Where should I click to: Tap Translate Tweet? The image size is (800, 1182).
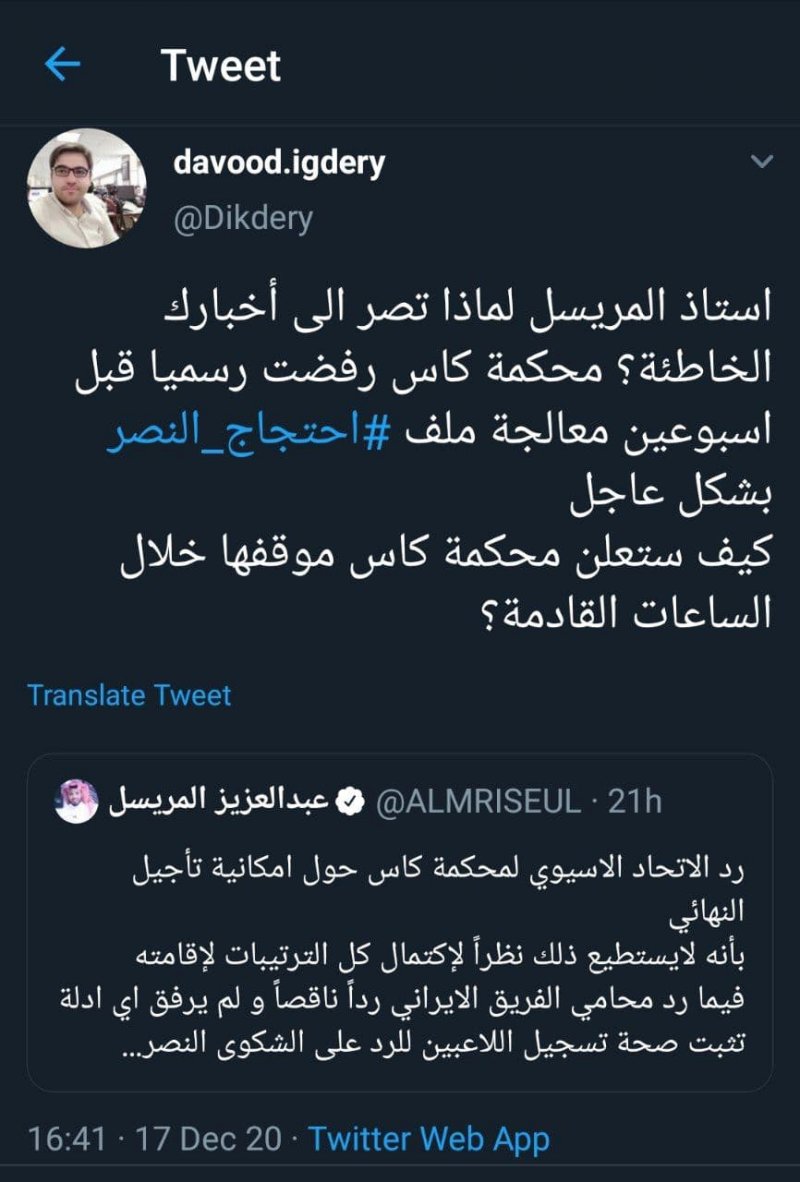(130, 695)
